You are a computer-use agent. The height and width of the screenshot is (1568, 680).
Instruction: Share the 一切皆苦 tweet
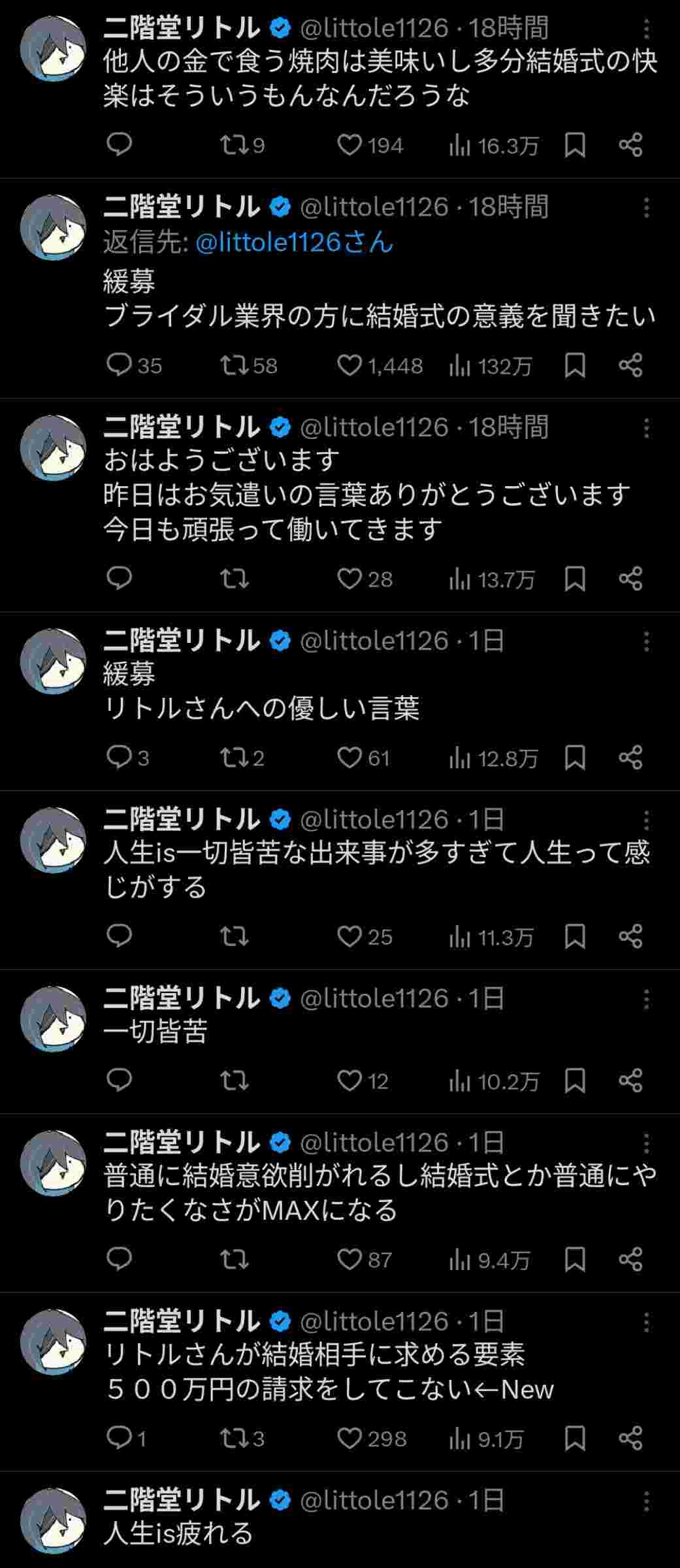(x=630, y=1081)
